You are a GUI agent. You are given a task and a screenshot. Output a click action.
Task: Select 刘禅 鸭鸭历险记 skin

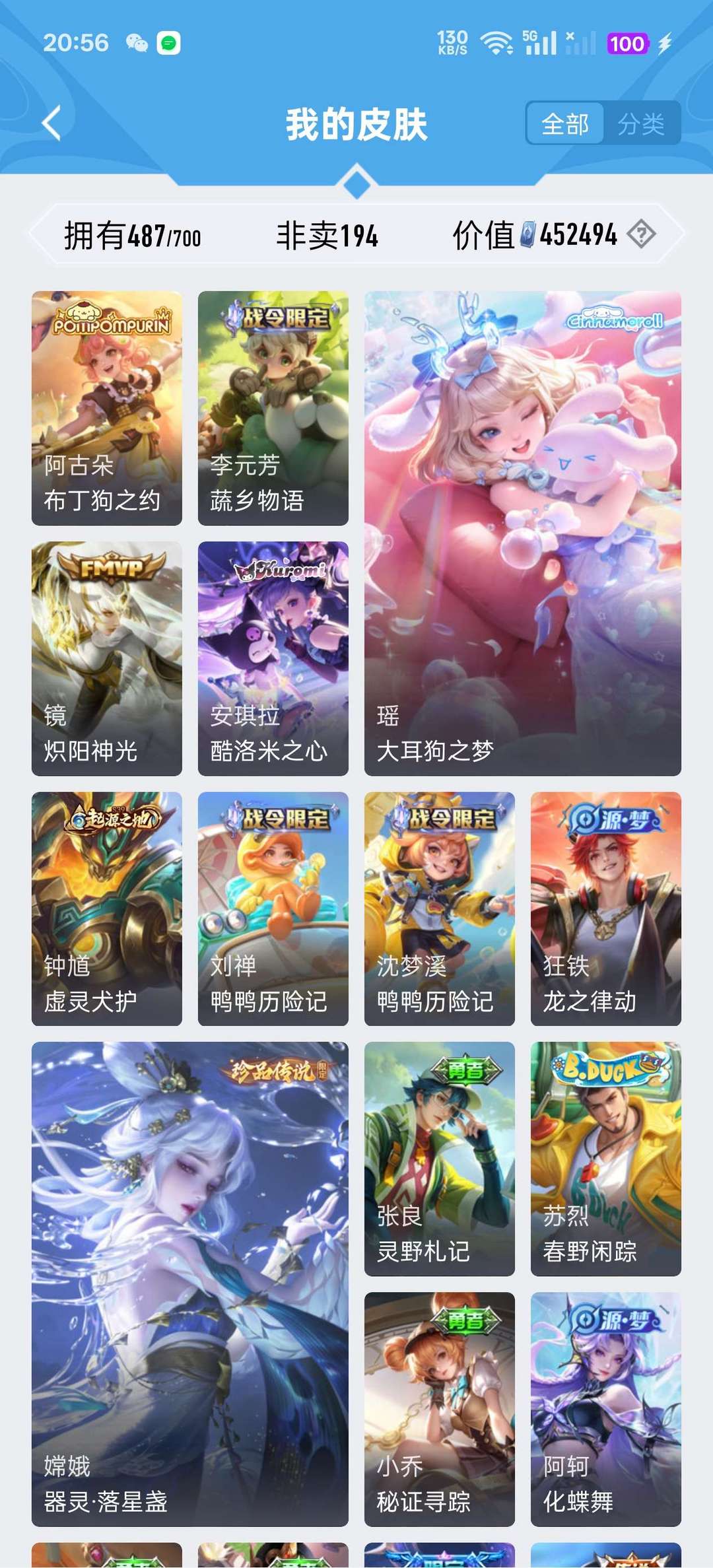(x=273, y=908)
